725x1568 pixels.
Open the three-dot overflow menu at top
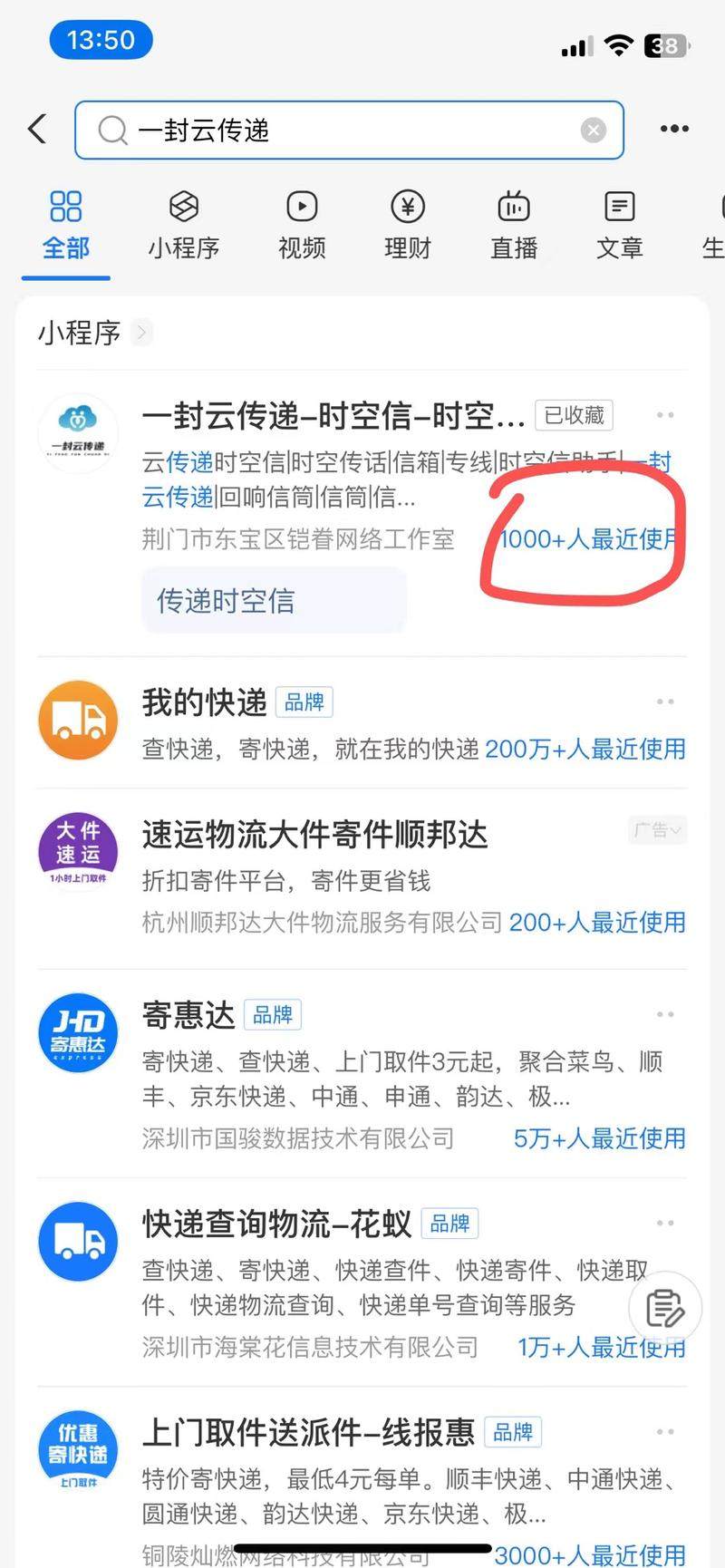pos(674,130)
